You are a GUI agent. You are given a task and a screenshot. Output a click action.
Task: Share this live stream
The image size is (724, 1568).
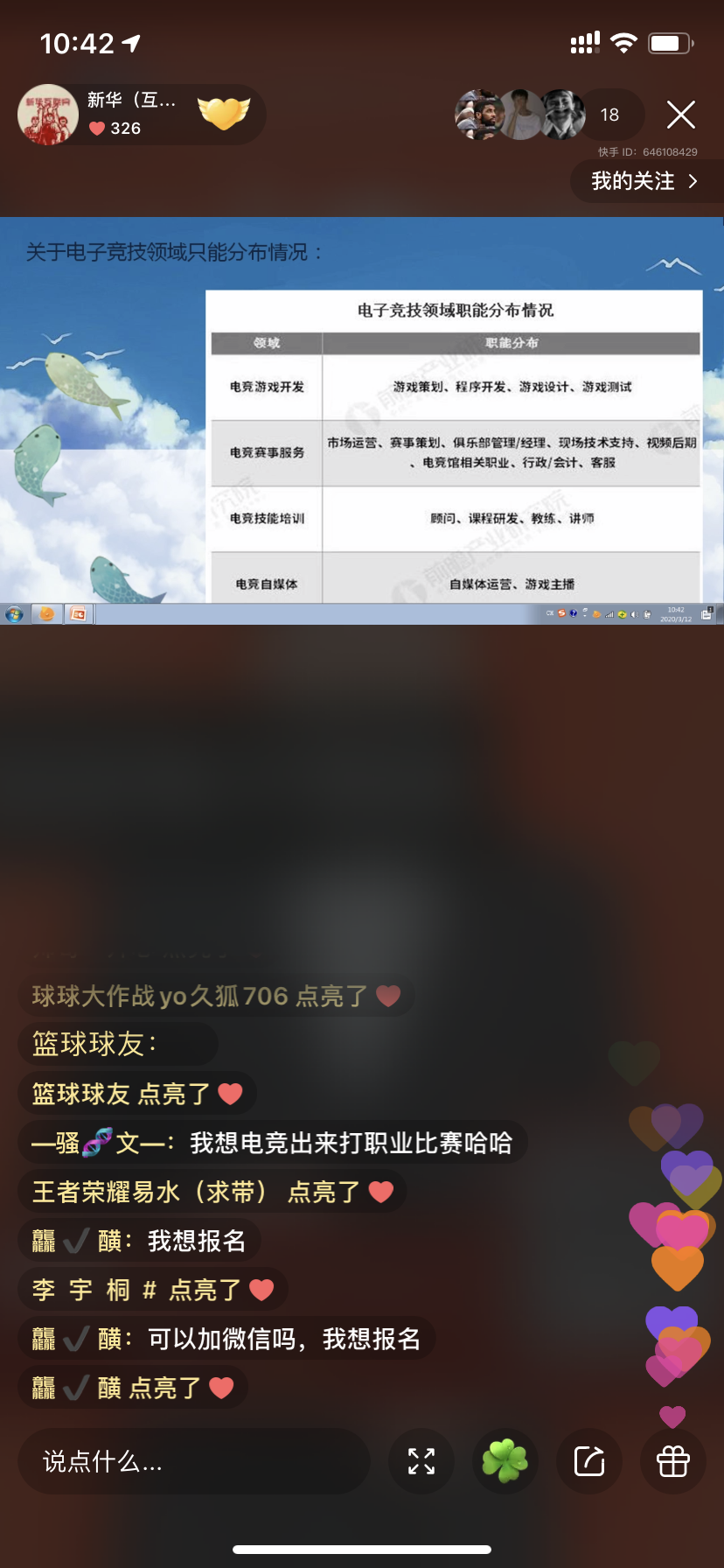tap(589, 1461)
